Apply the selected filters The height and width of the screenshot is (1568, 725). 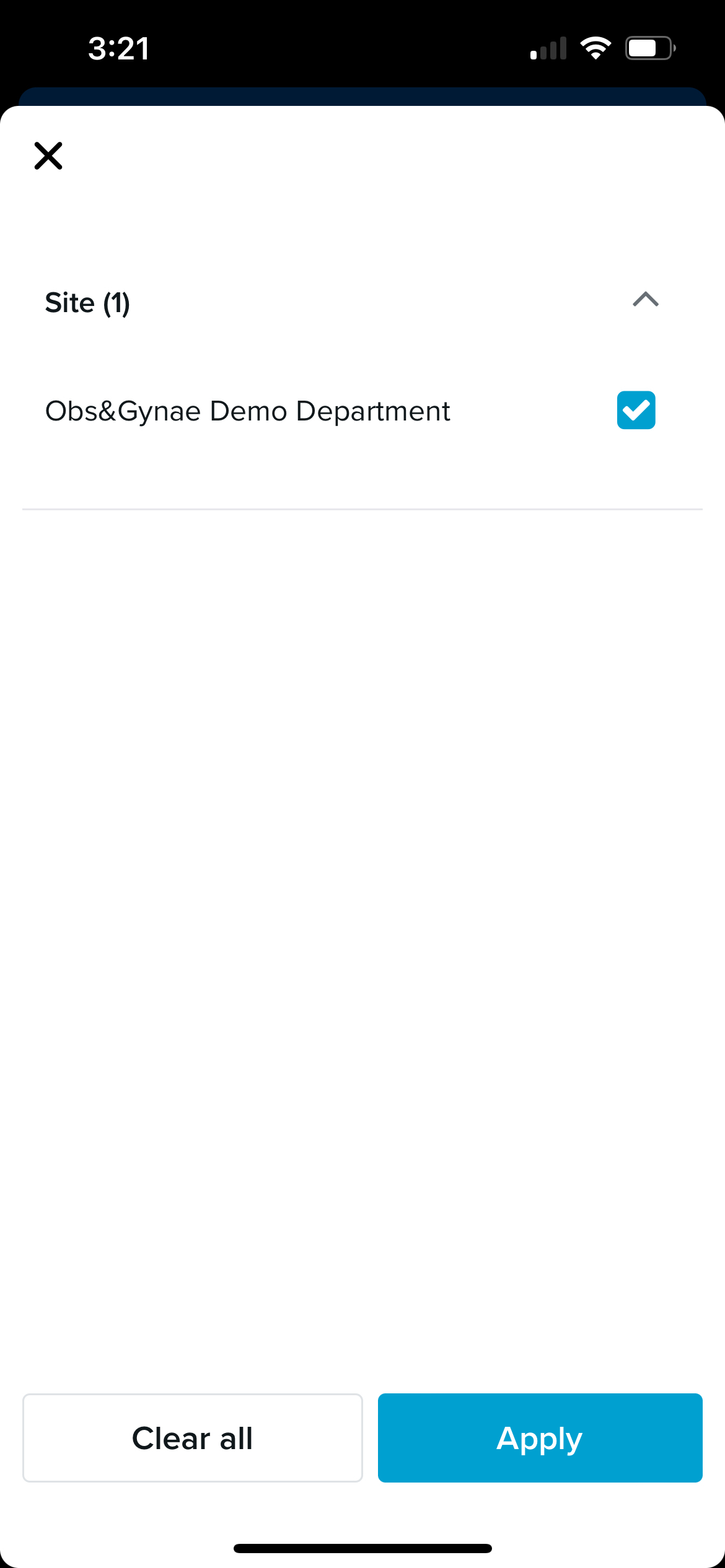pyautogui.click(x=540, y=1438)
